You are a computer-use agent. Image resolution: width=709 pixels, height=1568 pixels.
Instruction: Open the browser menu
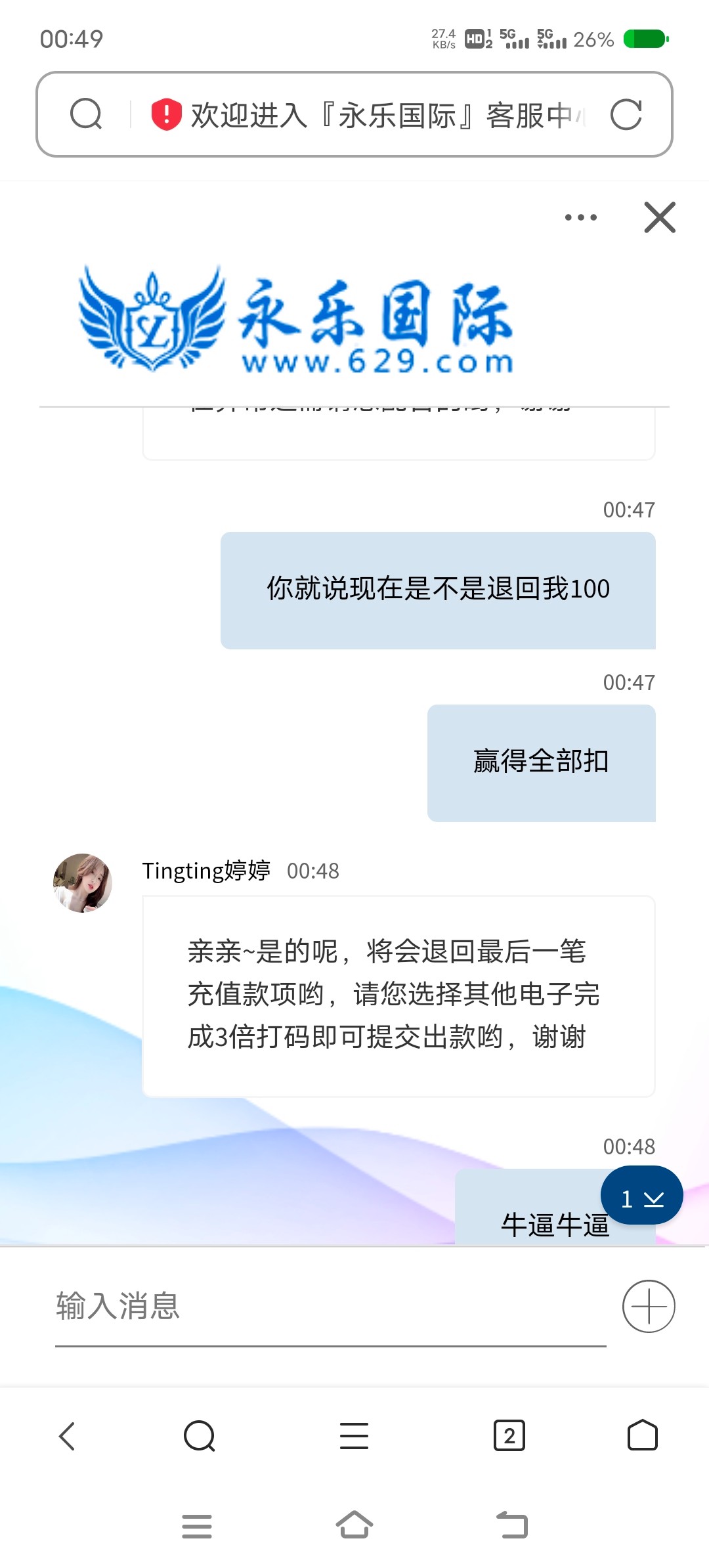(354, 1435)
